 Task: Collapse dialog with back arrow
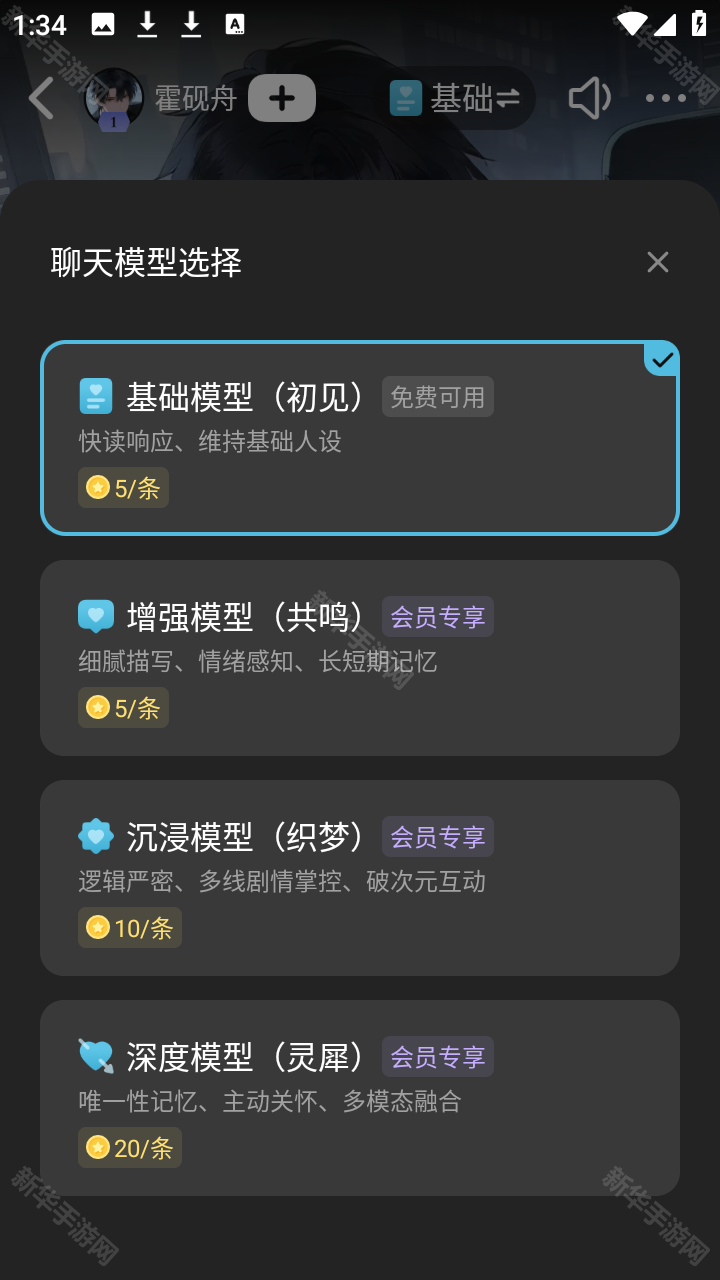pyautogui.click(x=40, y=98)
